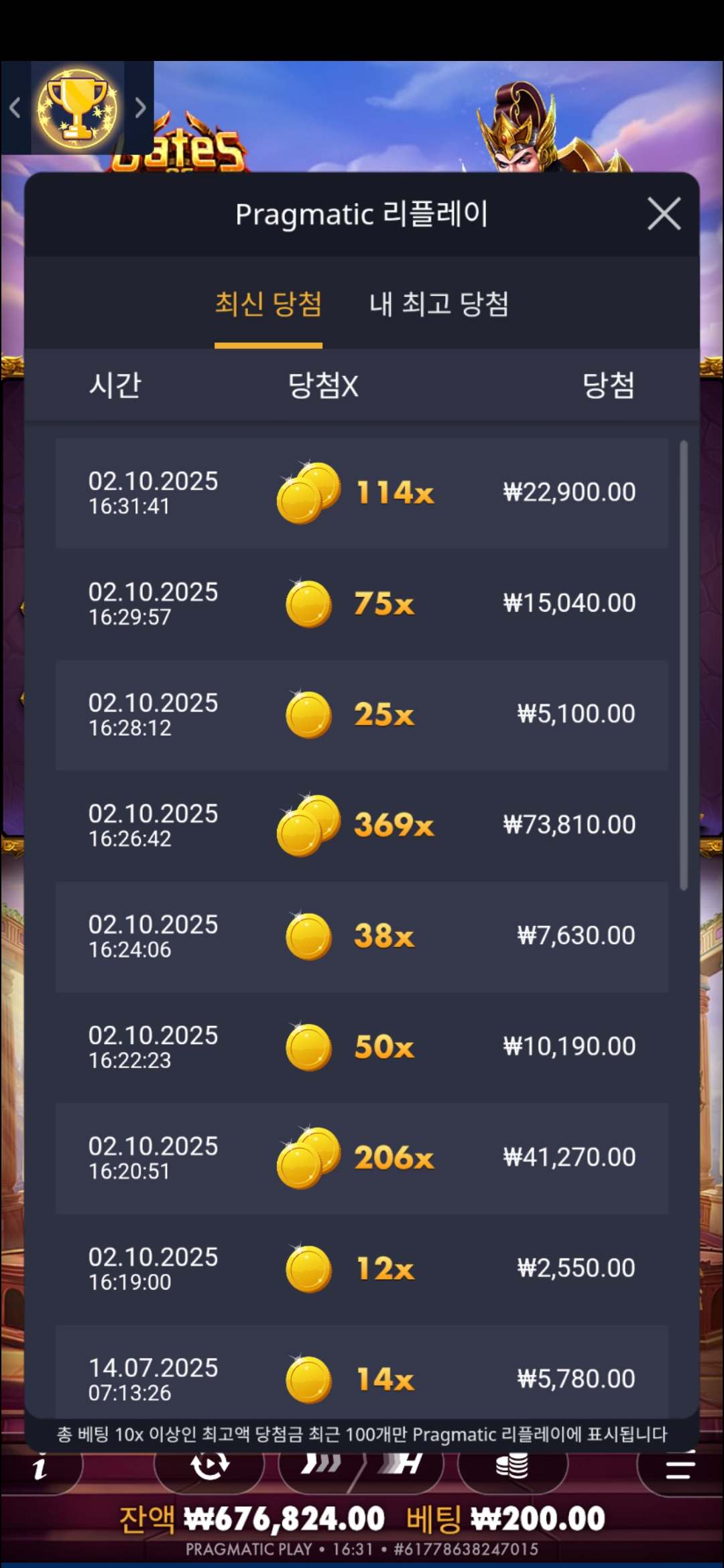The image size is (724, 1568).
Task: Play the 25x replay worth ₩5,100.00
Action: pyautogui.click(x=361, y=714)
